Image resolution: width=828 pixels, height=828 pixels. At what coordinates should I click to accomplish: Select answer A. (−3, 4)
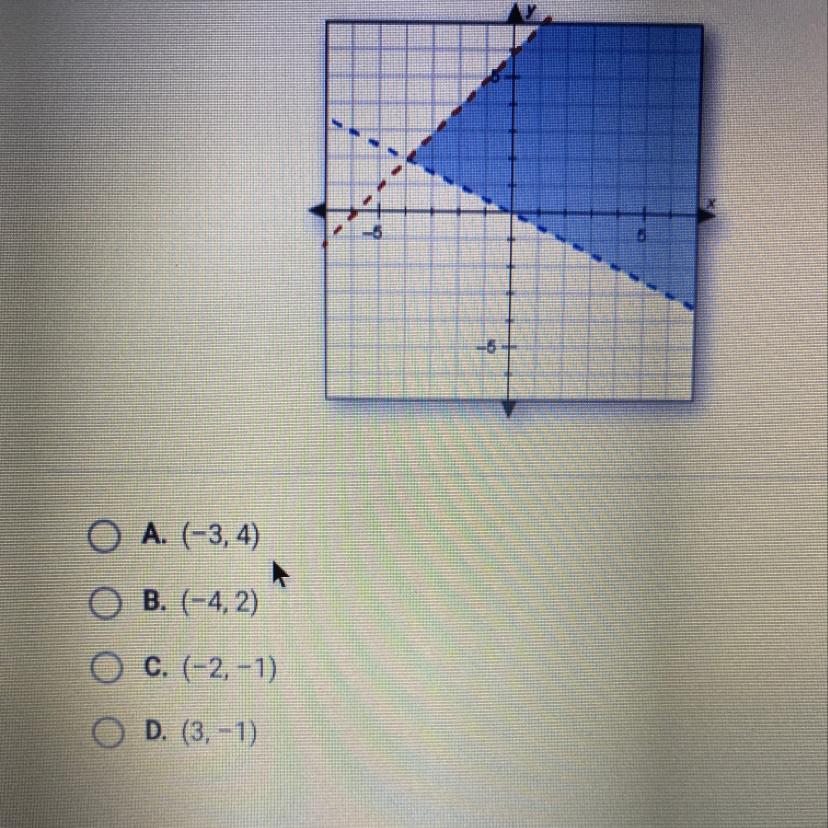point(104,537)
